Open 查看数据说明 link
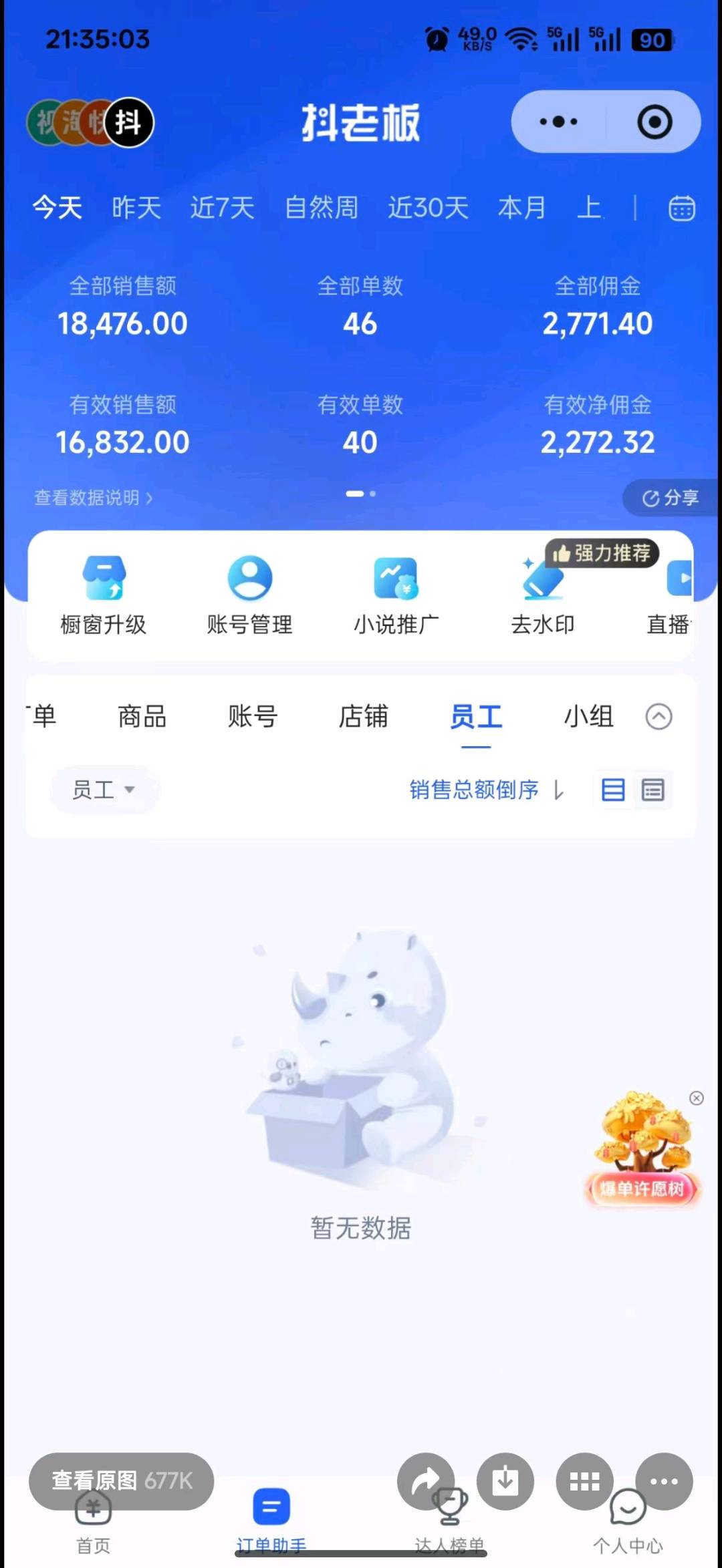The width and height of the screenshot is (722, 1568). 94,498
